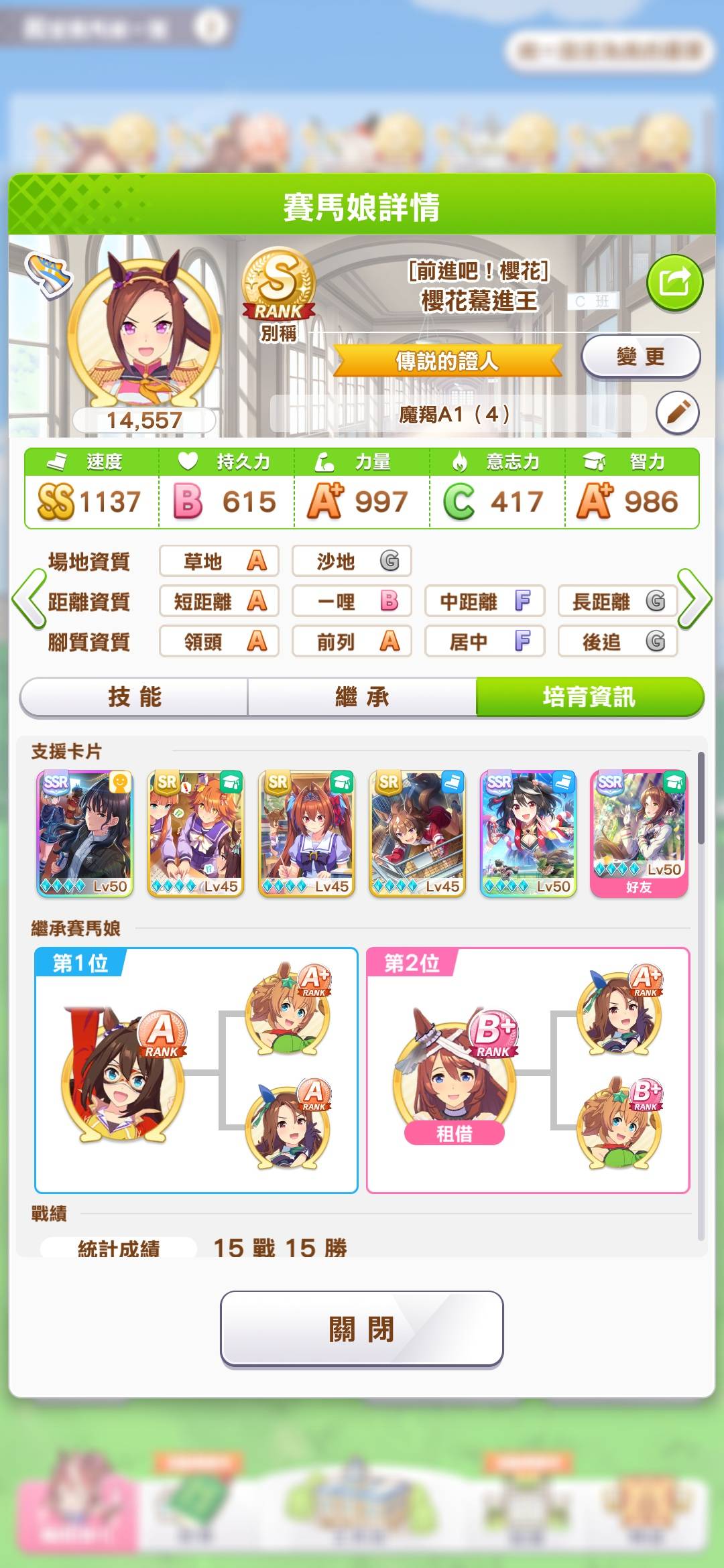The height and width of the screenshot is (1568, 724).
Task: Switch to the 技能 tab
Action: [x=134, y=697]
